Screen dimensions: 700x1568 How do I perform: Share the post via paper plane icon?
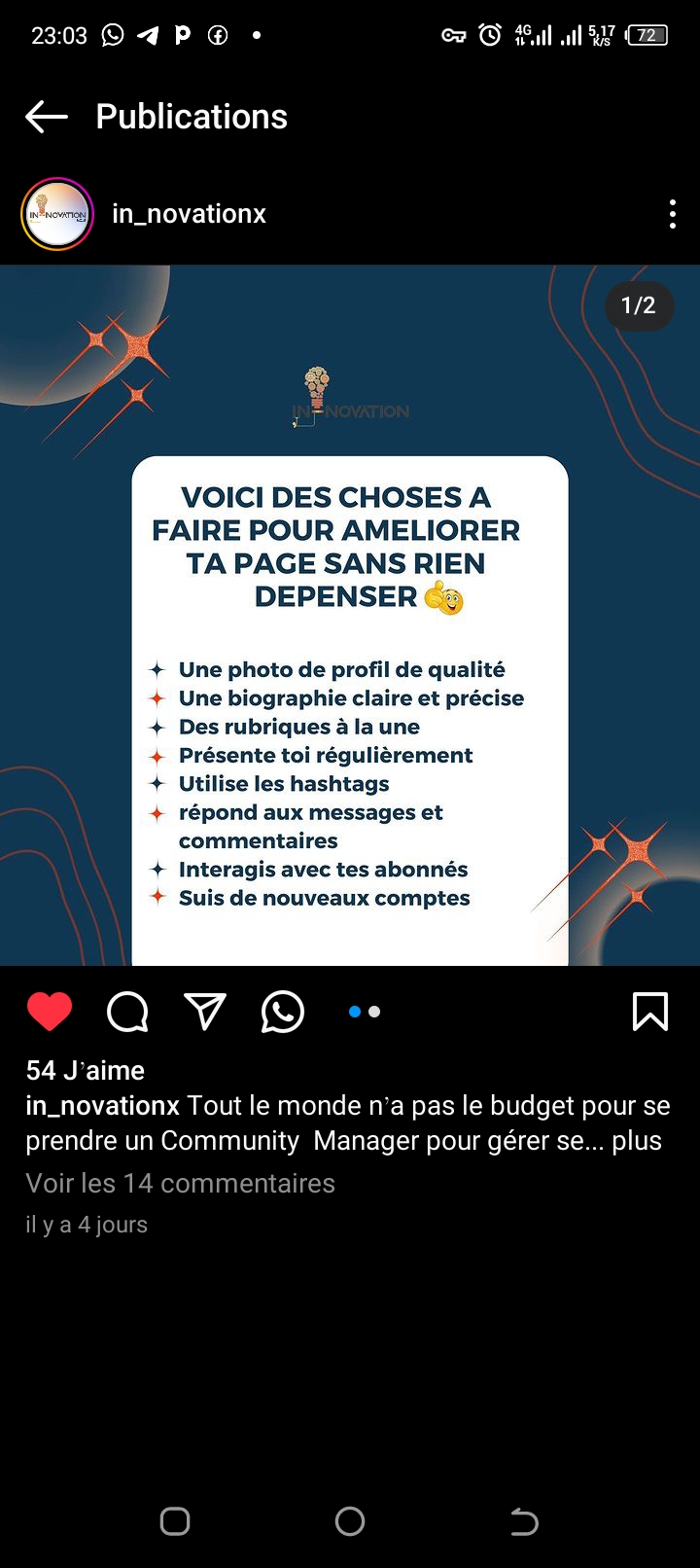(x=205, y=1012)
